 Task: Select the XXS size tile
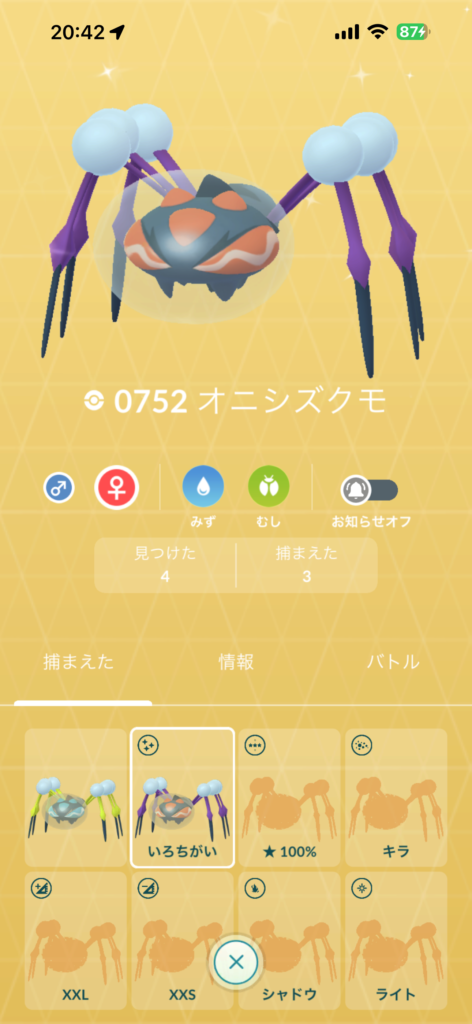click(182, 940)
